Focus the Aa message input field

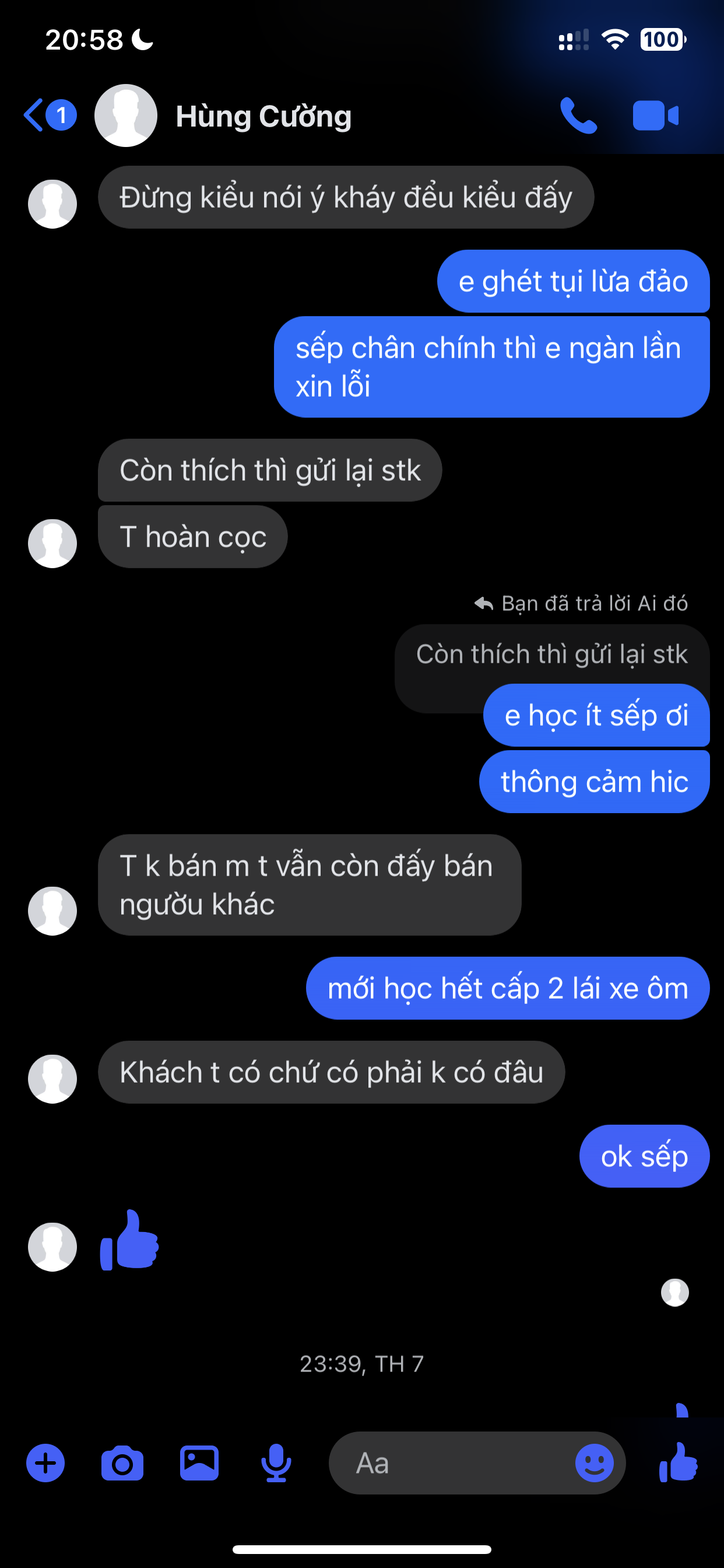456,1462
